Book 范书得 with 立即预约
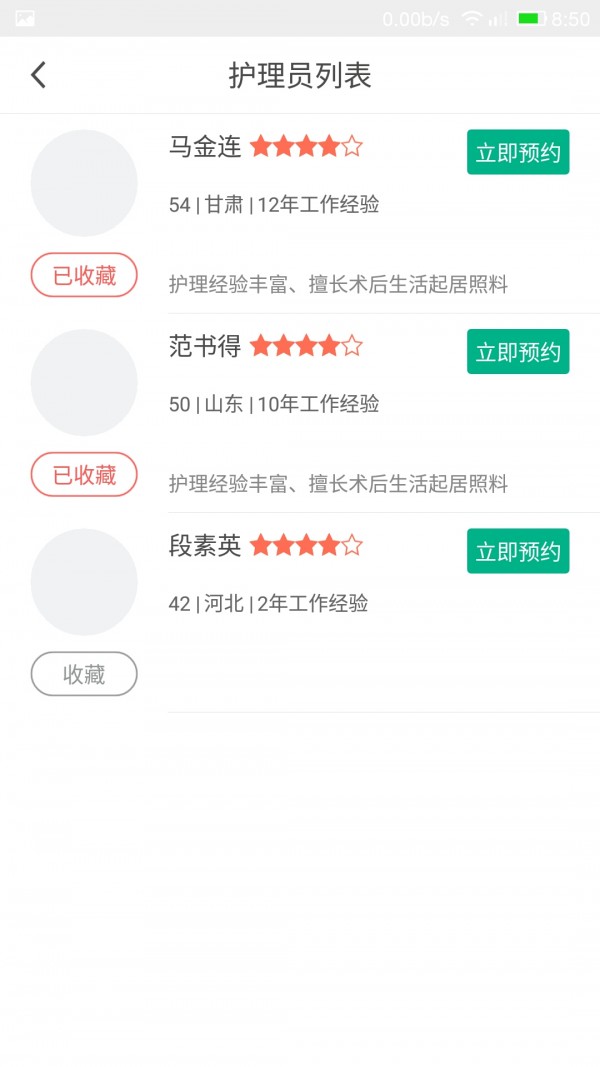 tap(518, 352)
